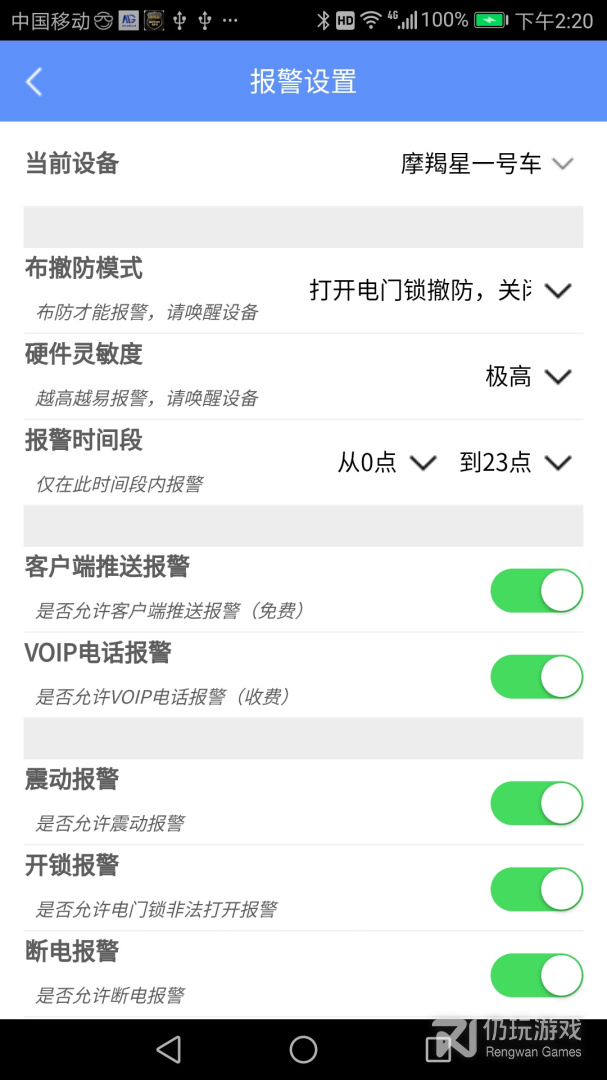Viewport: 607px width, 1080px height.
Task: Tap the system home button
Action: click(303, 1049)
